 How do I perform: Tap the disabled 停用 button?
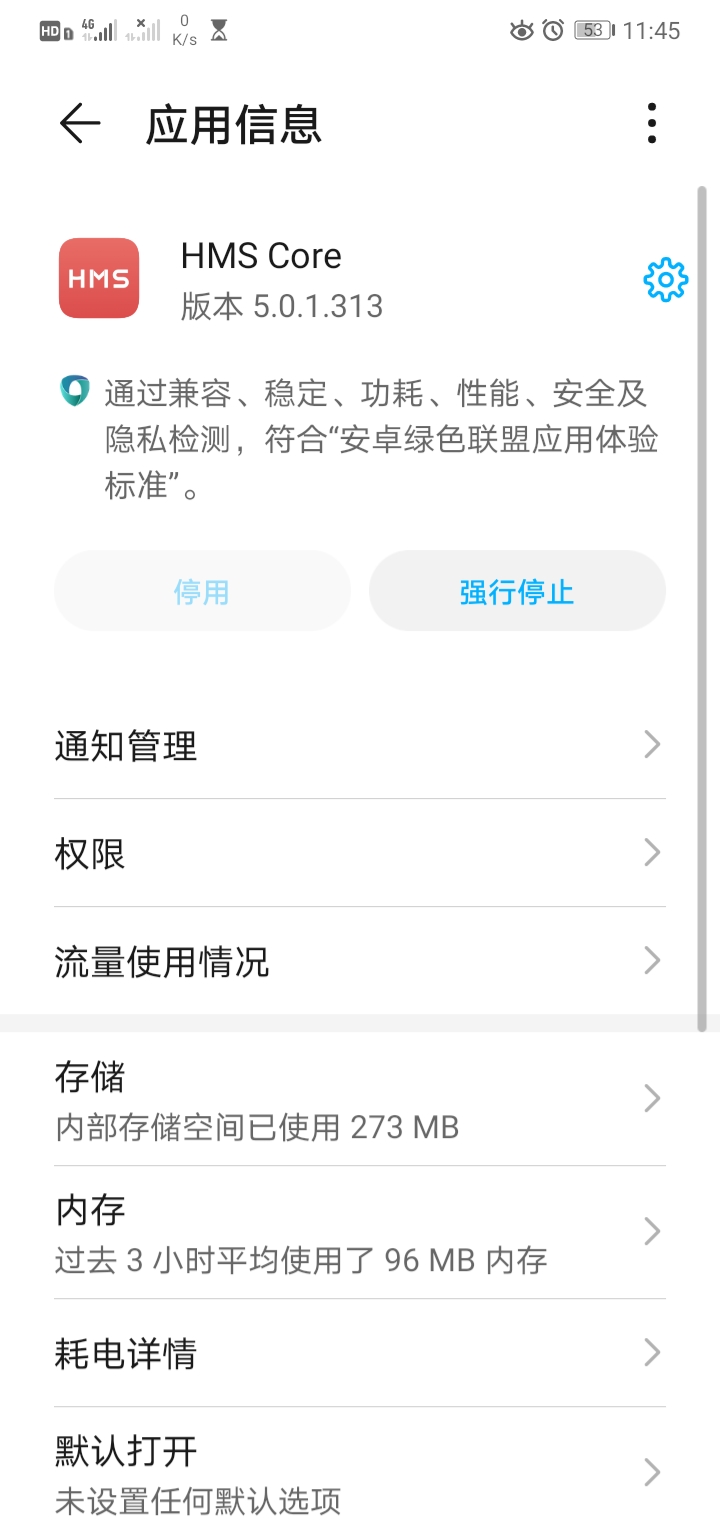click(x=202, y=591)
